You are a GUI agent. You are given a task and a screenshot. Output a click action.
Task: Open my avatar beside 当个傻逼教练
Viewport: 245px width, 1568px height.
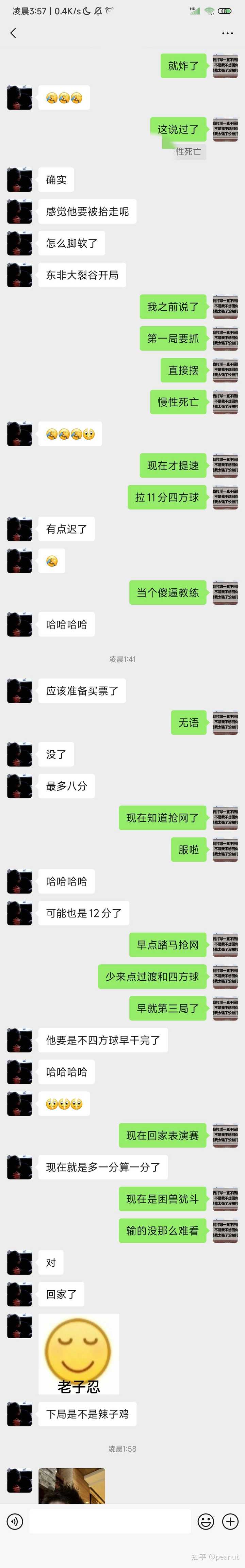pos(226,592)
